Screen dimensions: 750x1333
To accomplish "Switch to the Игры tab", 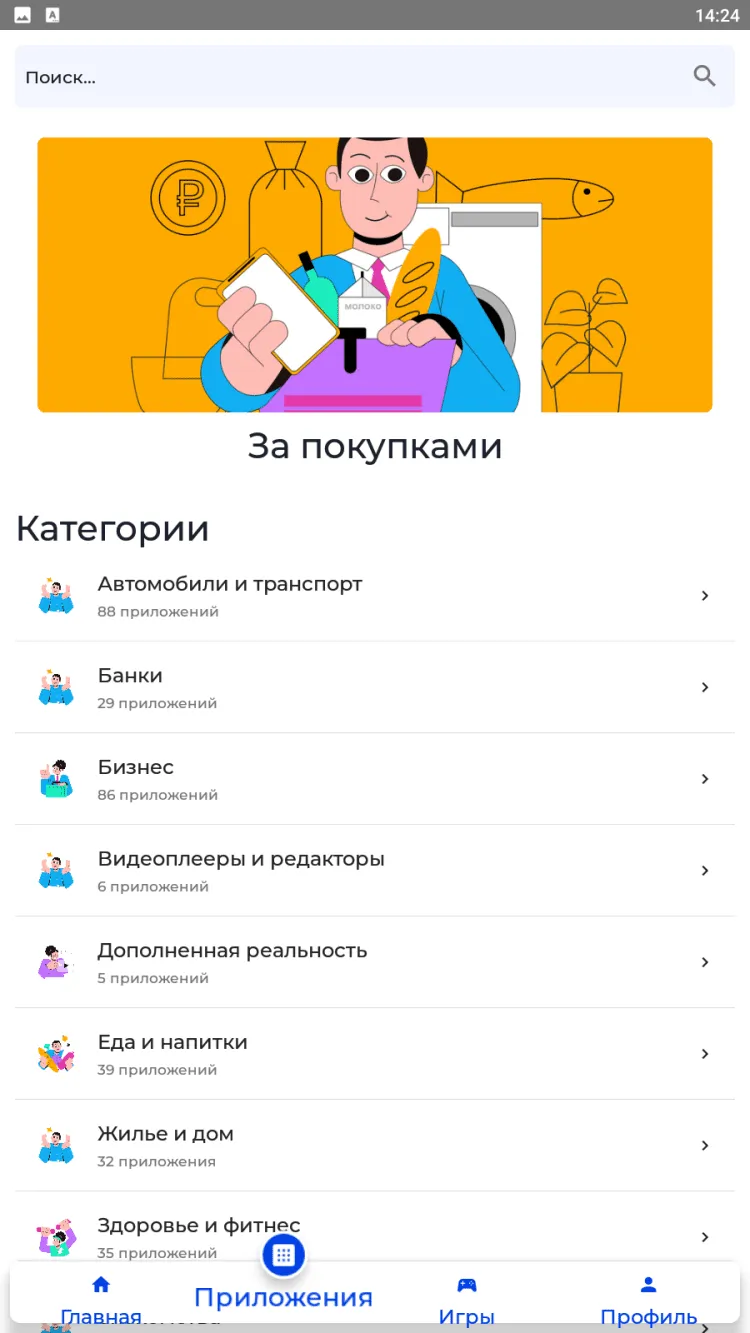I will coord(466,1299).
